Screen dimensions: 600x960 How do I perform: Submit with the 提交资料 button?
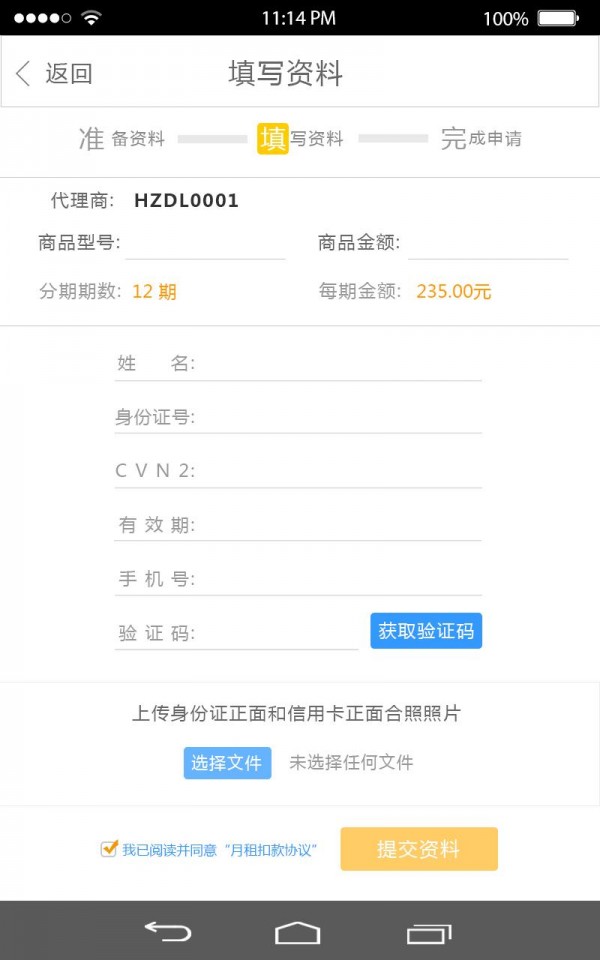pos(419,849)
